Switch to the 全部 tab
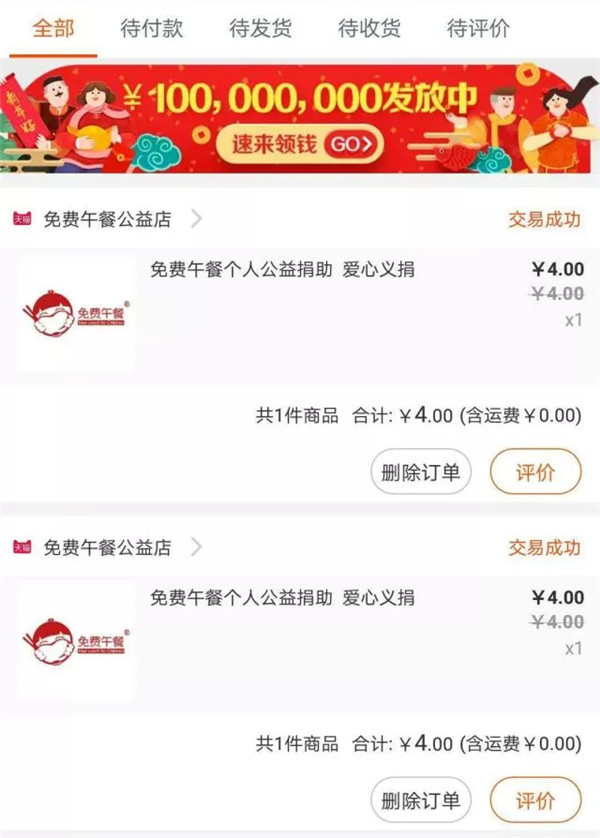This screenshot has height=838, width=600. (54, 28)
